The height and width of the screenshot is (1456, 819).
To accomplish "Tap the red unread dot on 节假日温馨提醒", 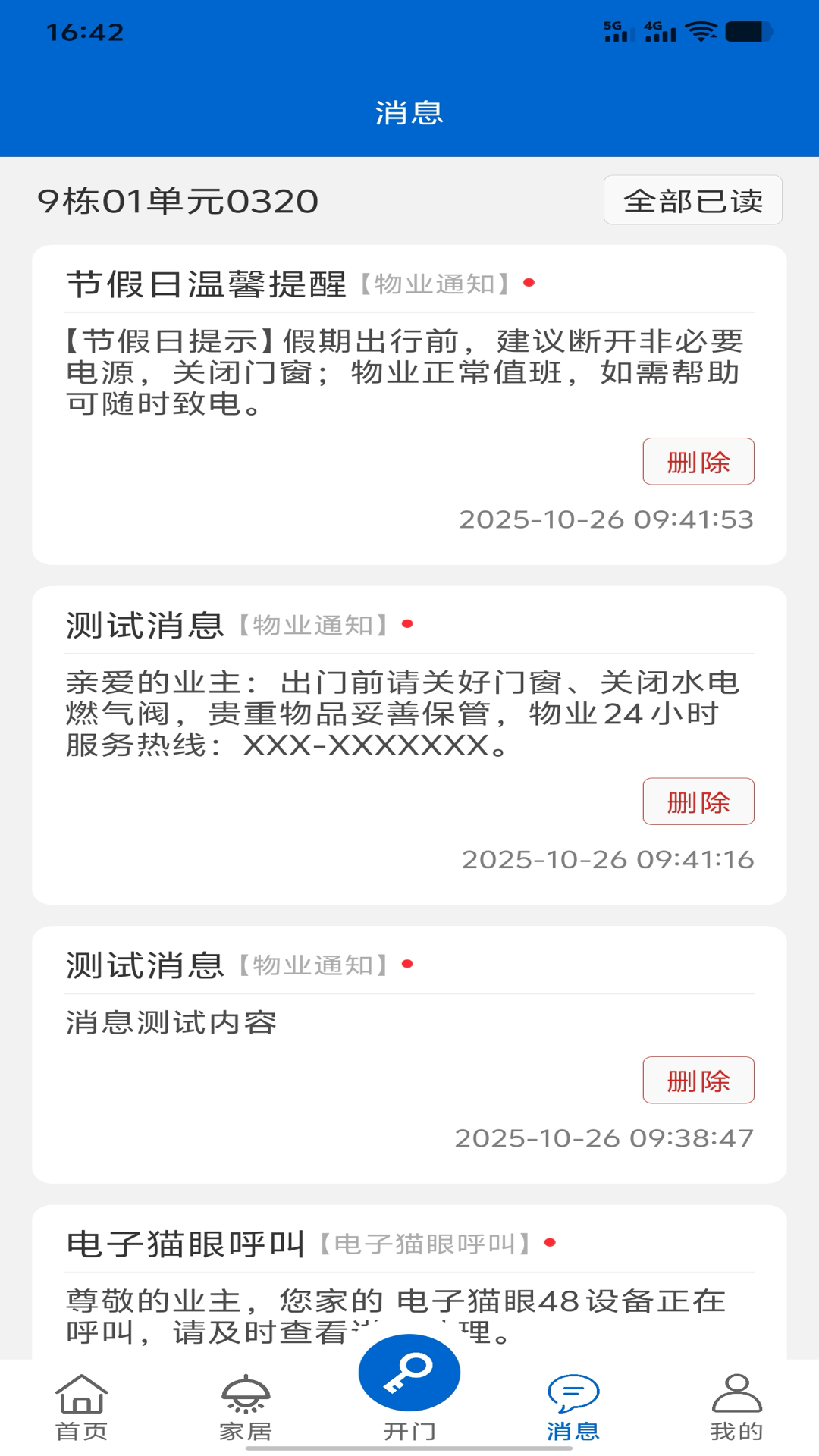I will 529,284.
